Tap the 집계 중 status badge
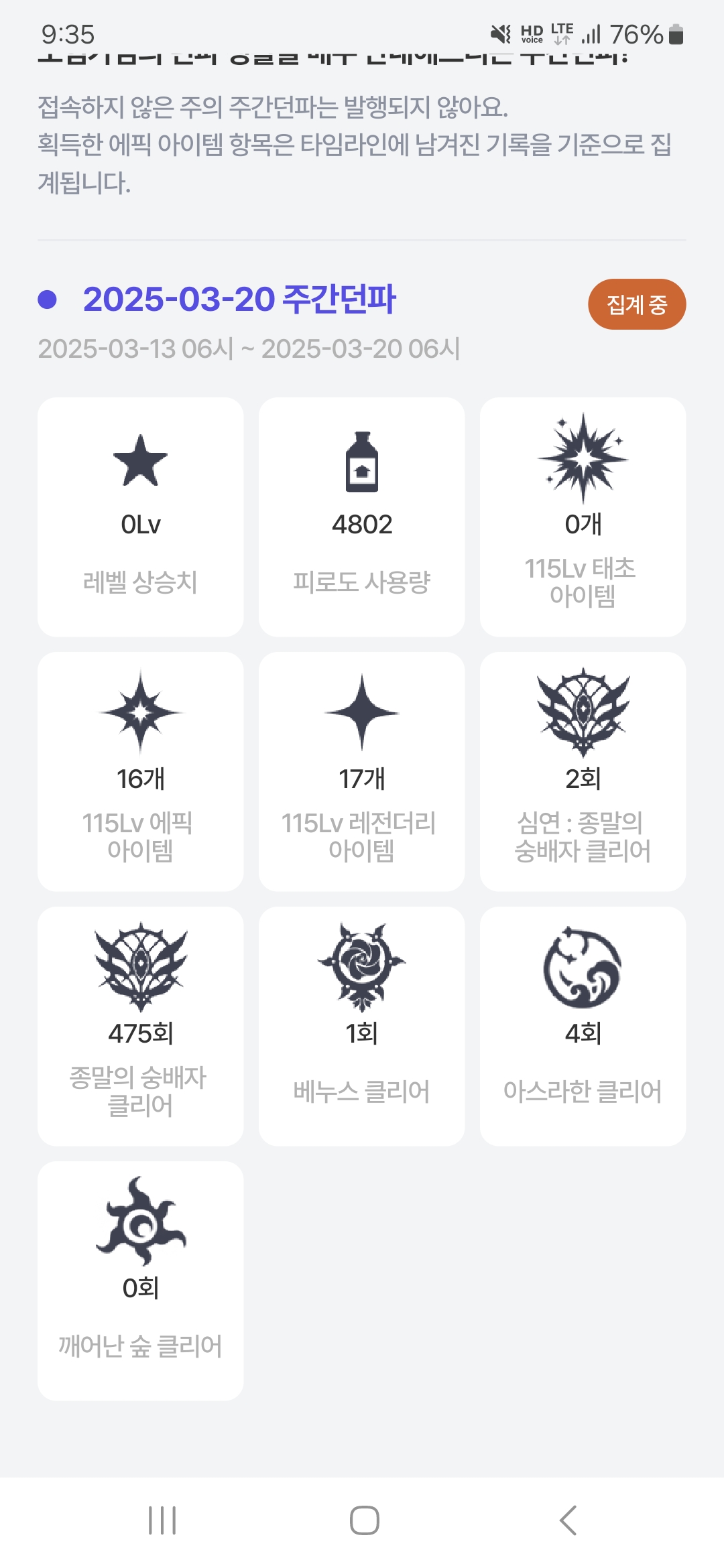The height and width of the screenshot is (1568, 724). tap(636, 304)
